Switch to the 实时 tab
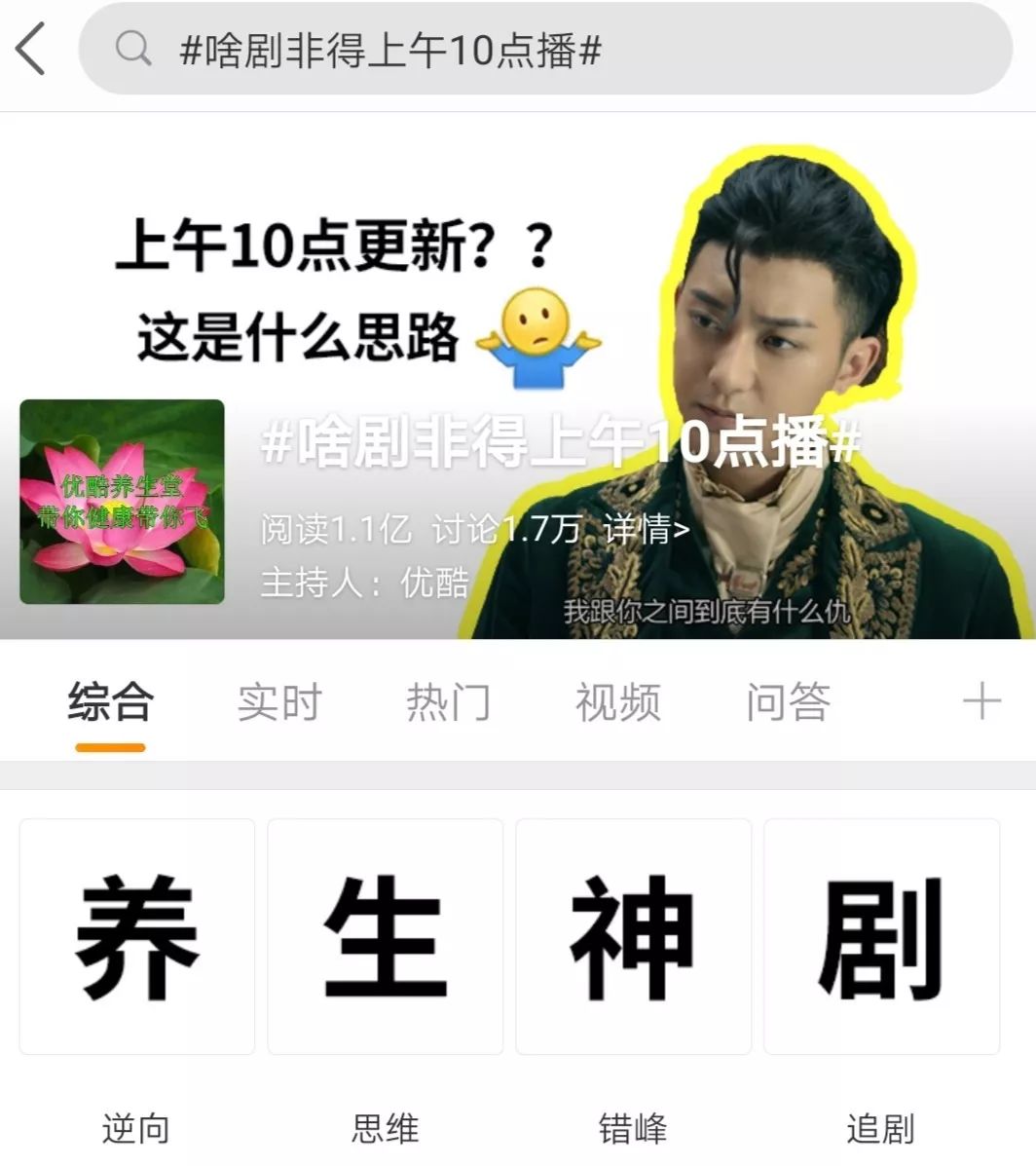Screen dimensions: 1036x1166 click(x=279, y=701)
